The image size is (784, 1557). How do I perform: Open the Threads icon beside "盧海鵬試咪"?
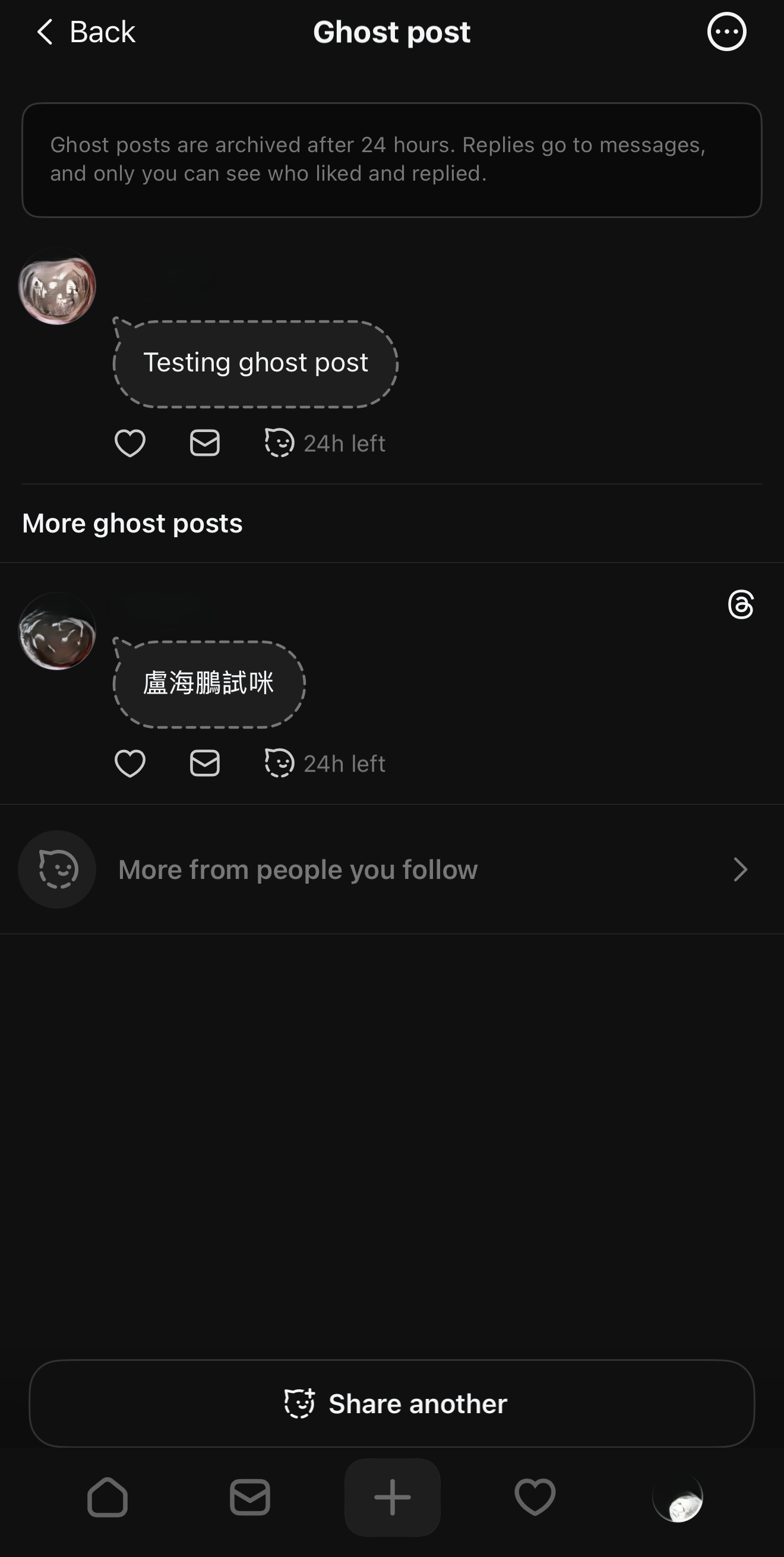[741, 605]
